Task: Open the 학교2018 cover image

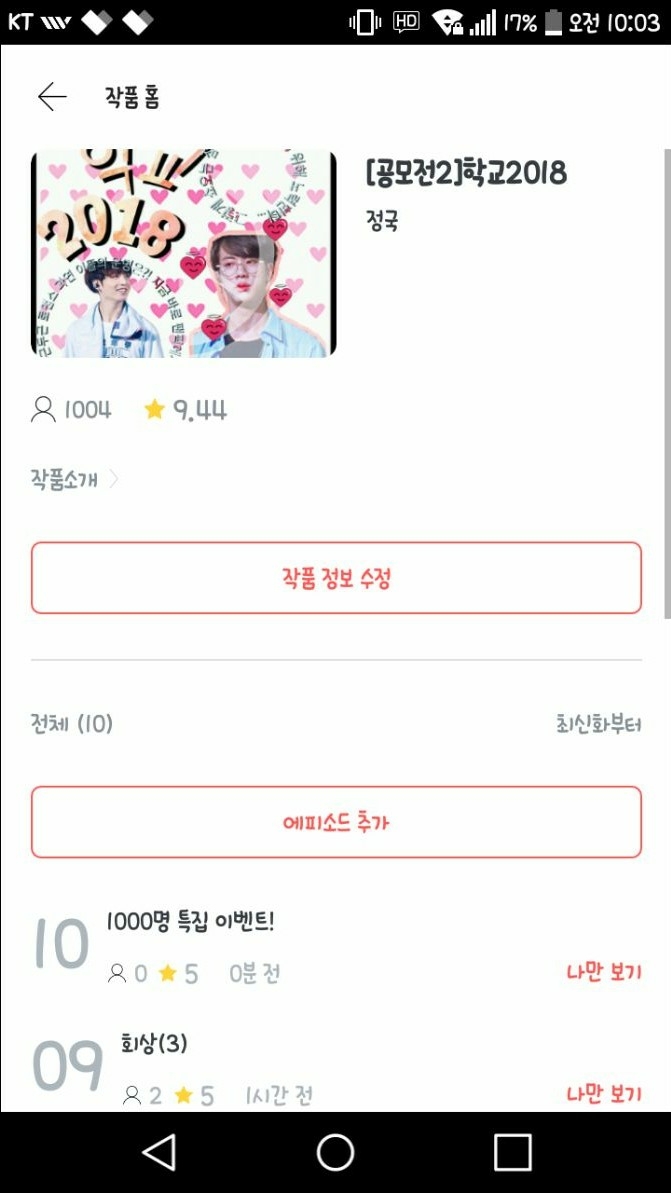Action: point(184,253)
